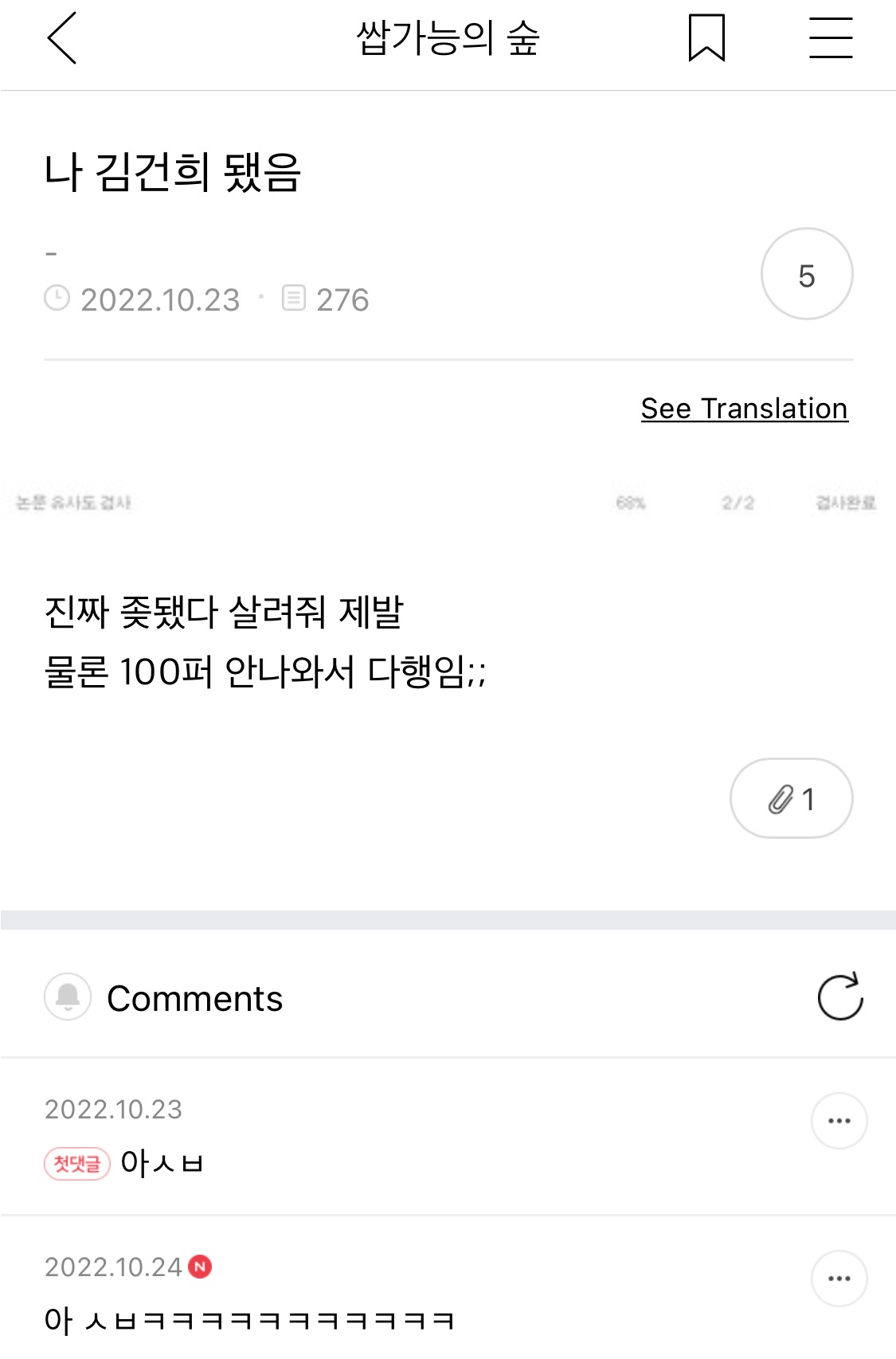Tap the board title 쌉가능의 숲
Screen dimensions: 896x1359
(448, 34)
